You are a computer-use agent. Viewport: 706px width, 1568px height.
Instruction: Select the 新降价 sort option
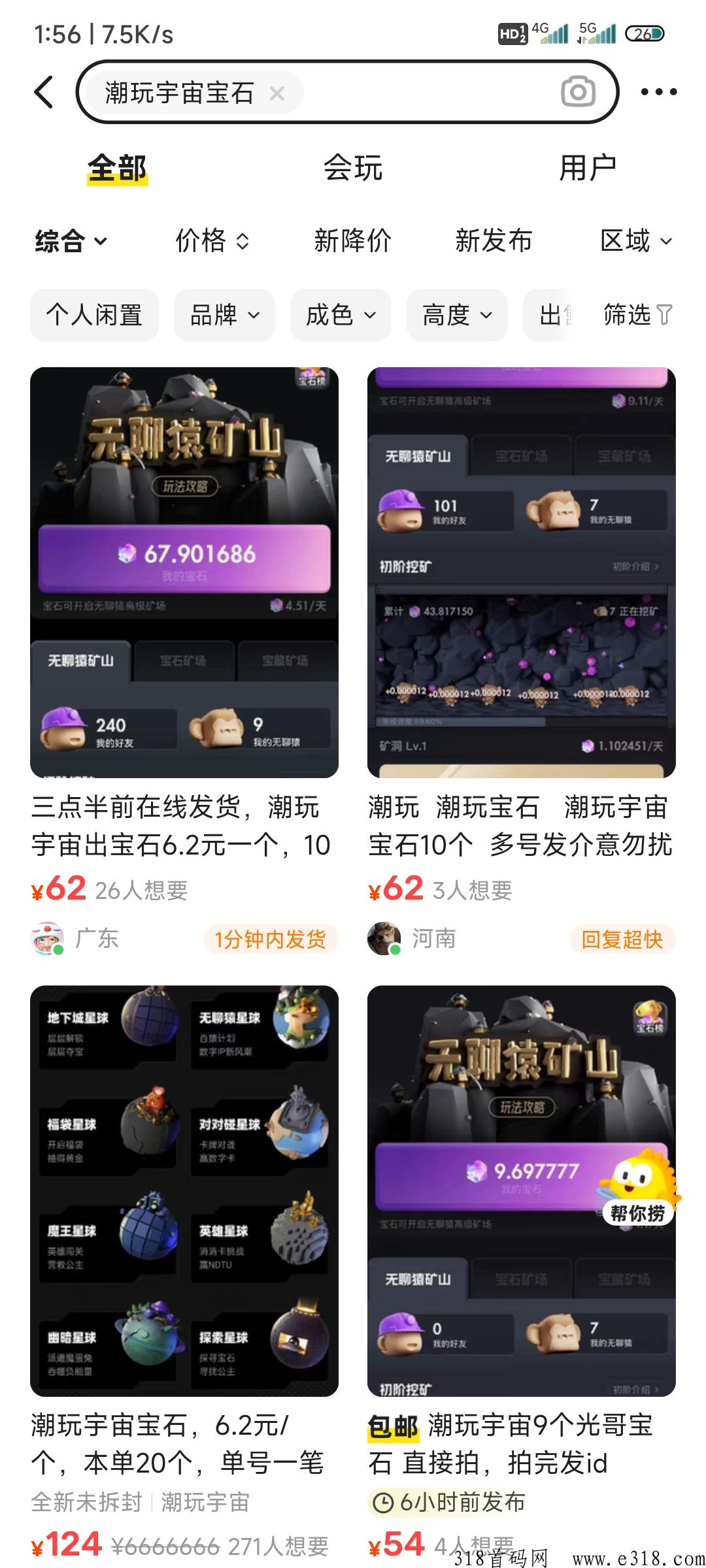tap(353, 241)
